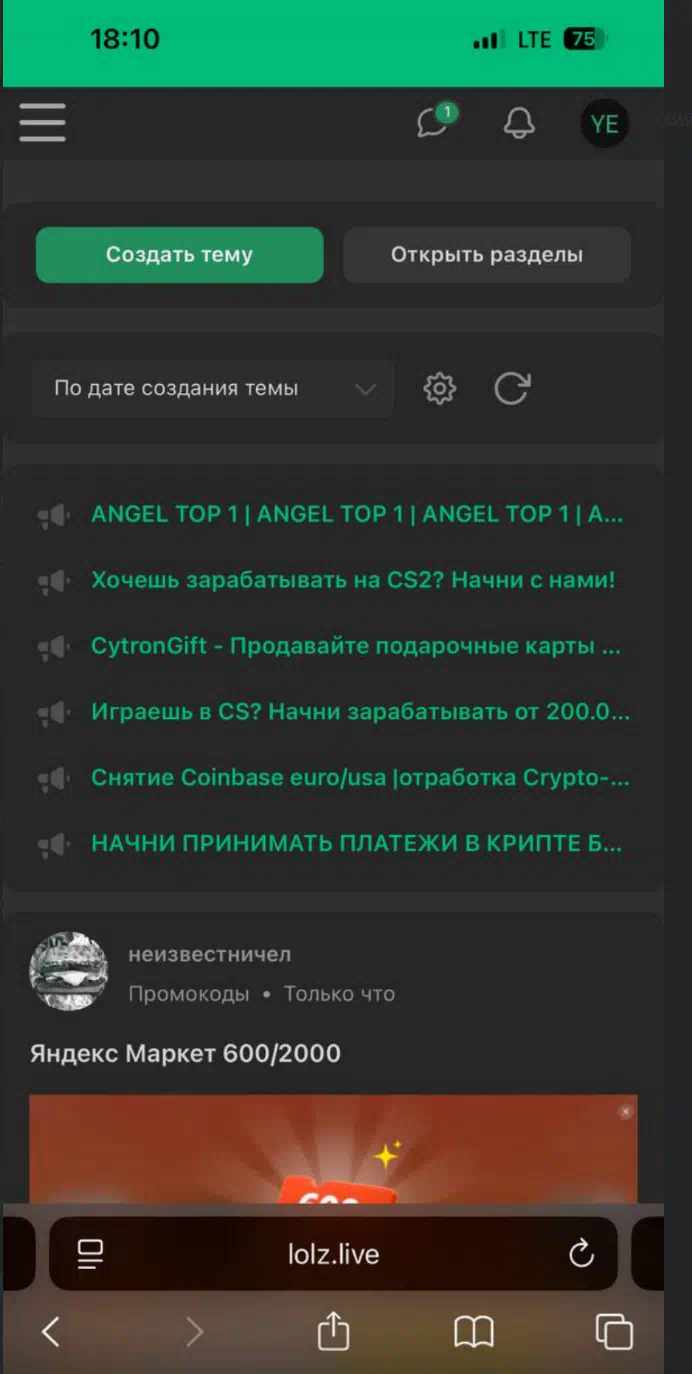The width and height of the screenshot is (692, 1374).
Task: Tap Открыть разделы button
Action: (x=487, y=255)
